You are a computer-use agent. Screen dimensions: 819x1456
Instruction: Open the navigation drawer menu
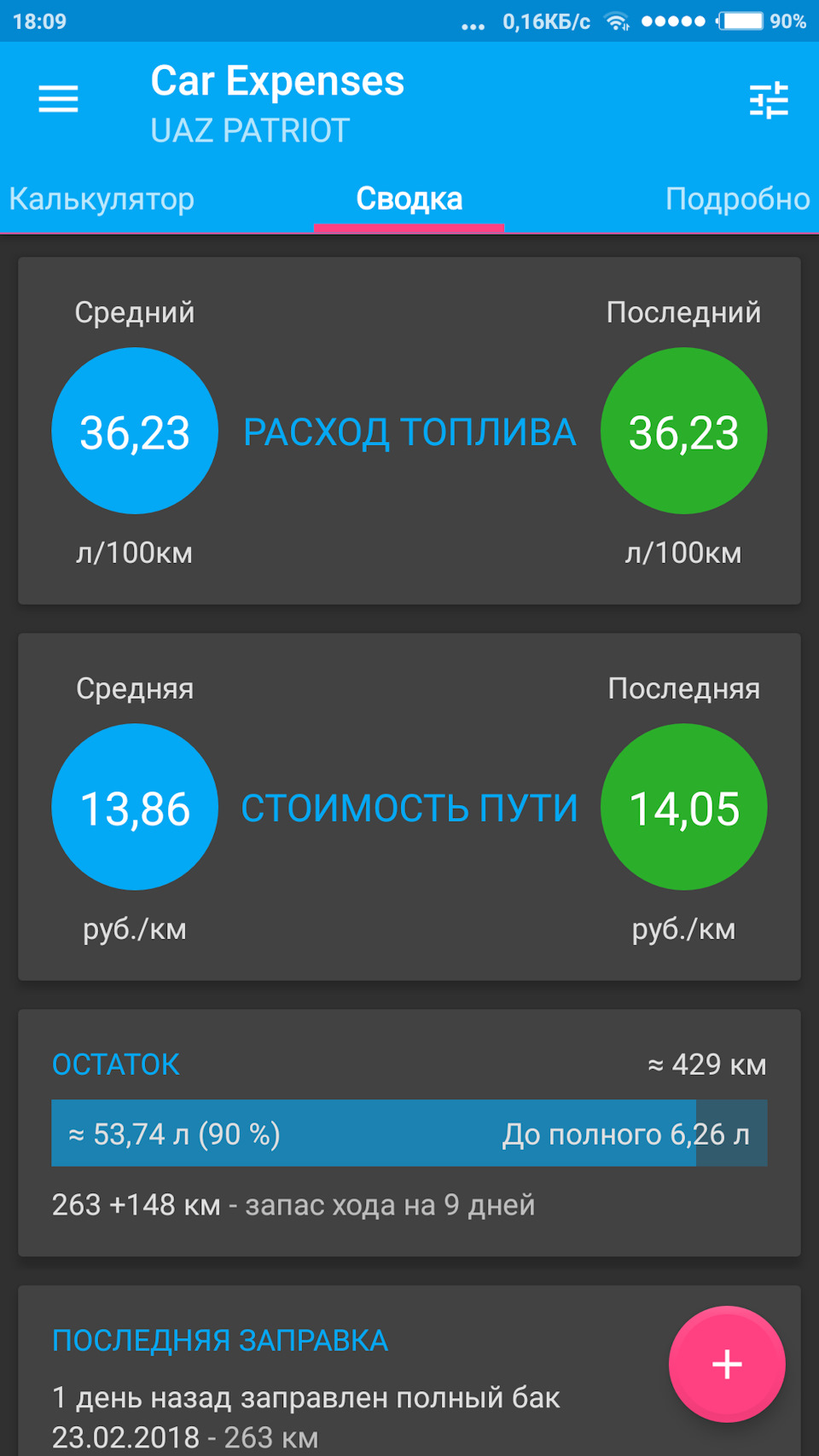click(58, 99)
